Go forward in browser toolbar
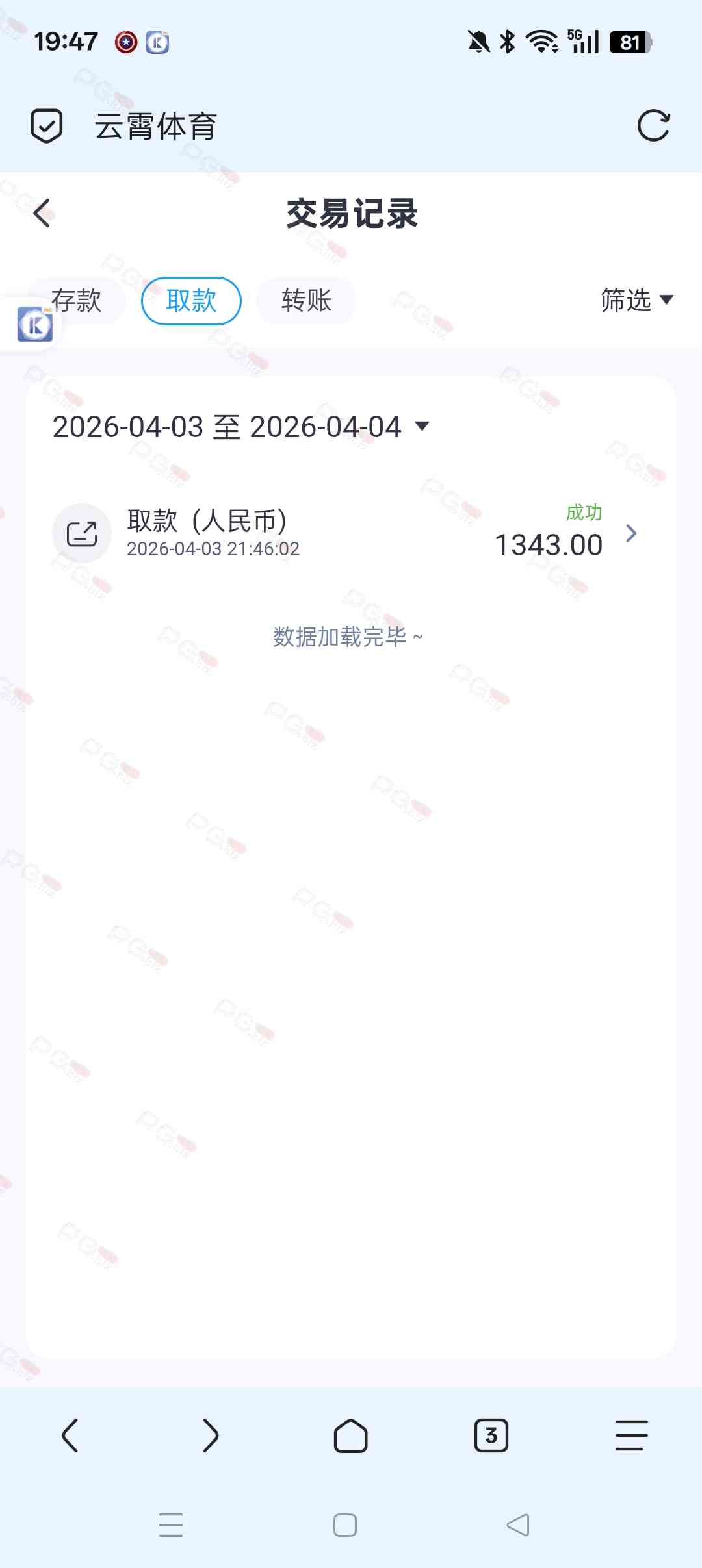Screen dimensions: 702x1568 [211, 1435]
